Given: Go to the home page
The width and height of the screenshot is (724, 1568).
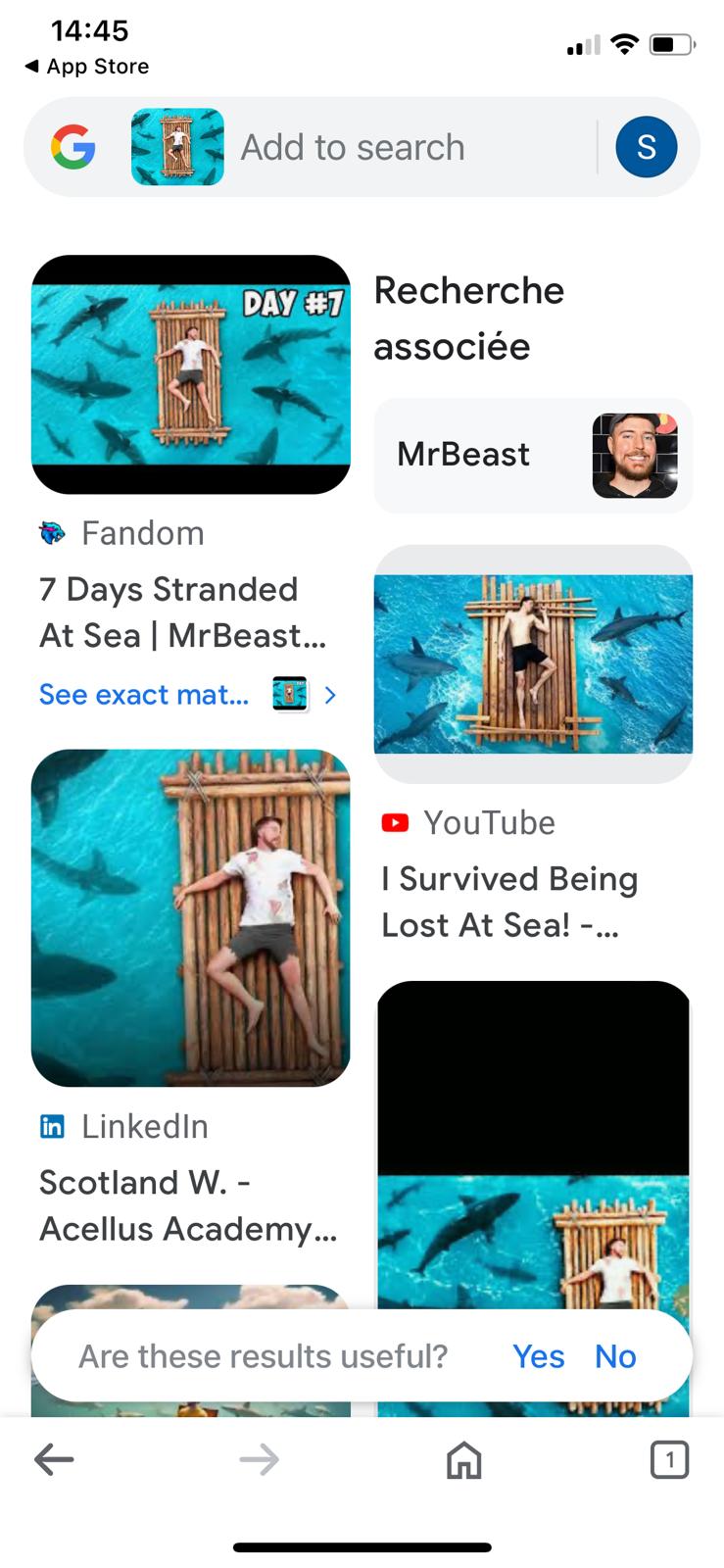Looking at the screenshot, I should pos(463,1460).
